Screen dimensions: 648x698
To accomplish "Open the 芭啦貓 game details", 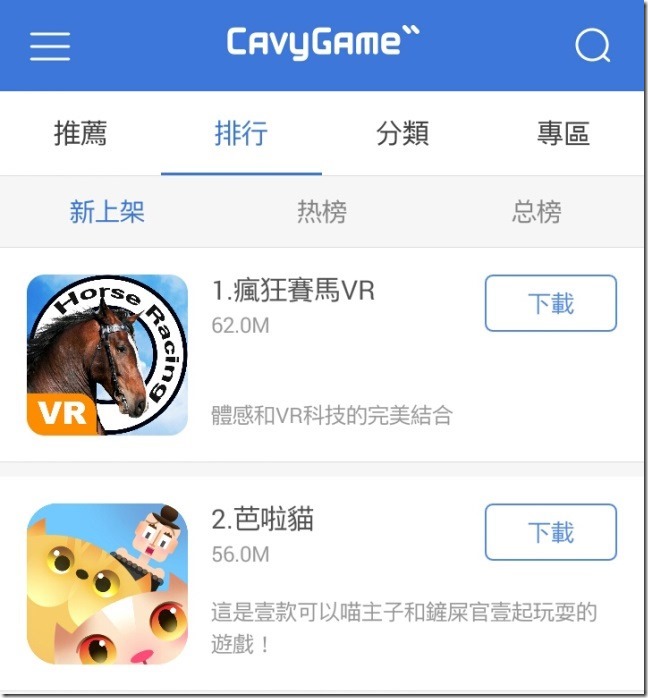I will pyautogui.click(x=263, y=520).
